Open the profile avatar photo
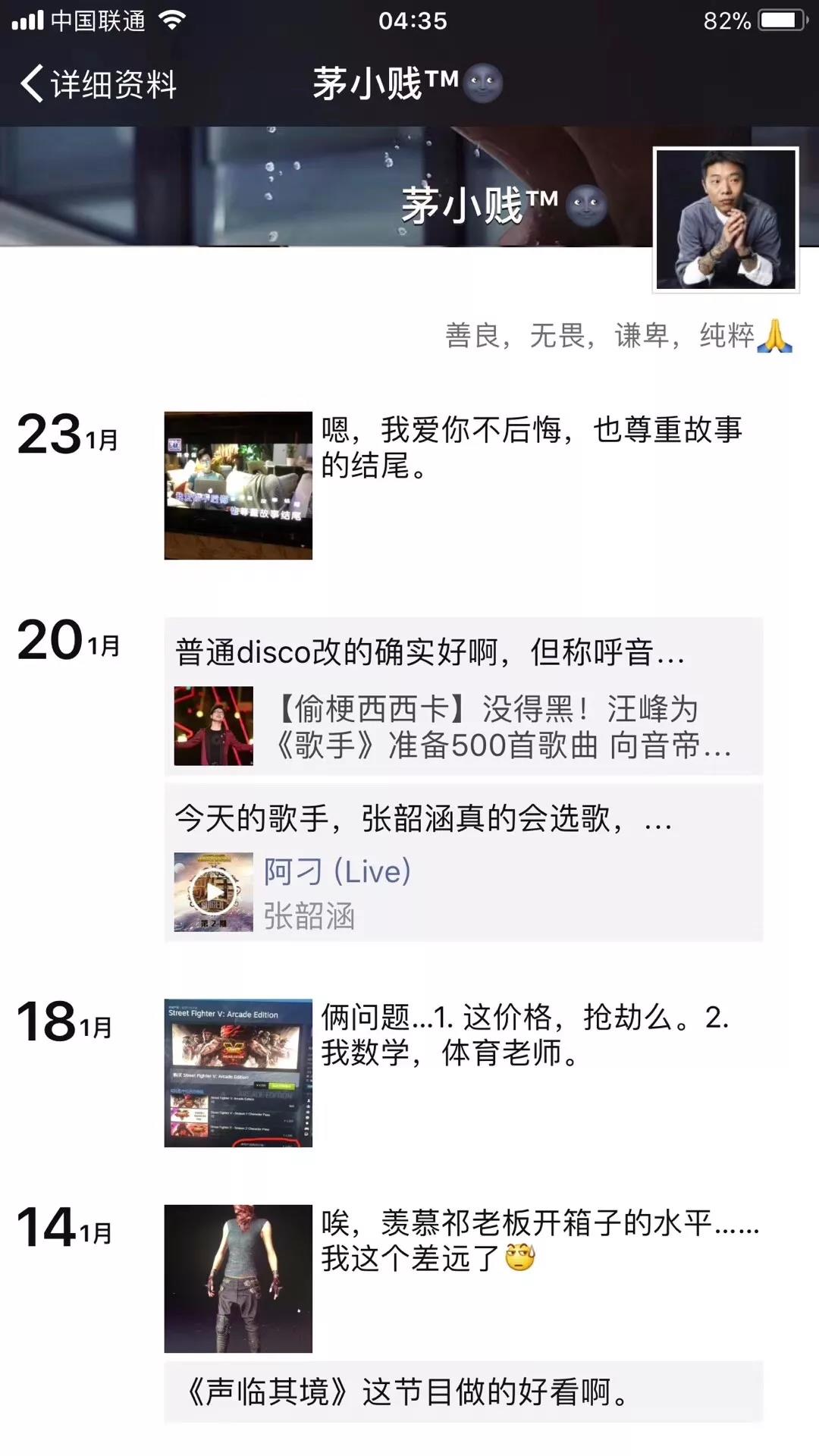This screenshot has height=1456, width=819. point(726,221)
